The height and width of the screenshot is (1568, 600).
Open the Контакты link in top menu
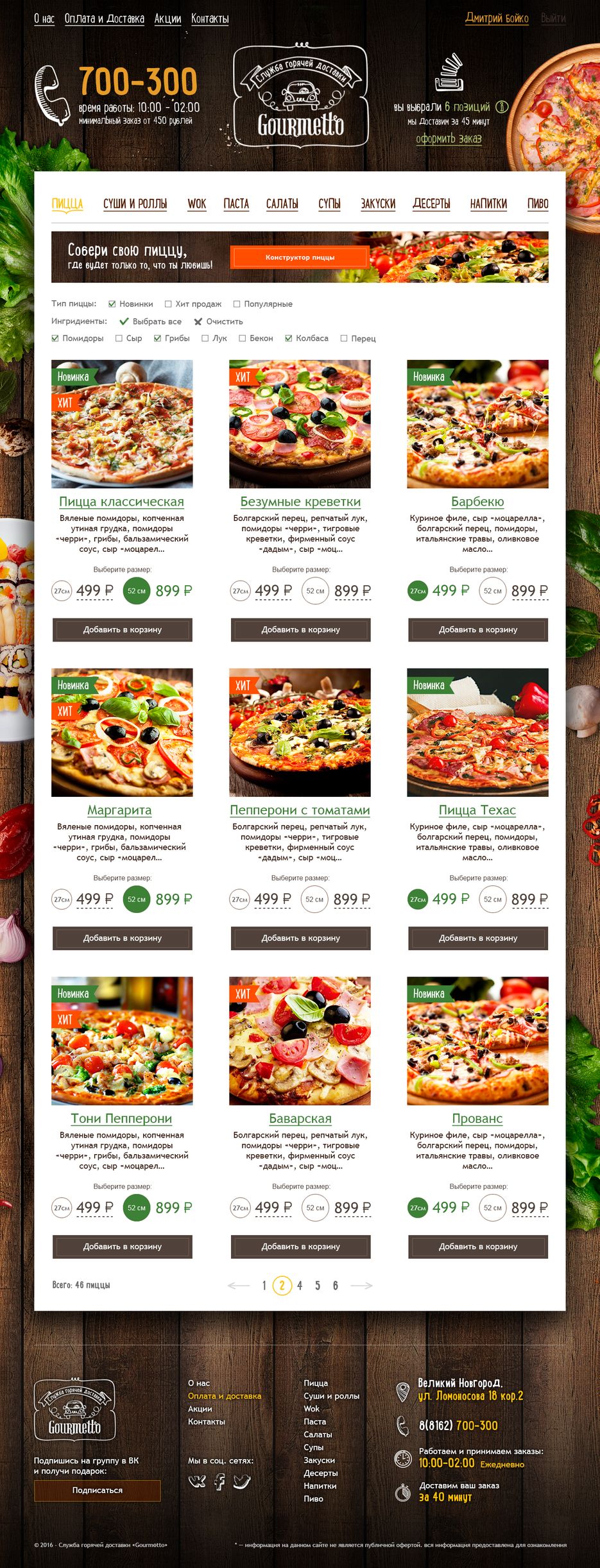point(209,19)
